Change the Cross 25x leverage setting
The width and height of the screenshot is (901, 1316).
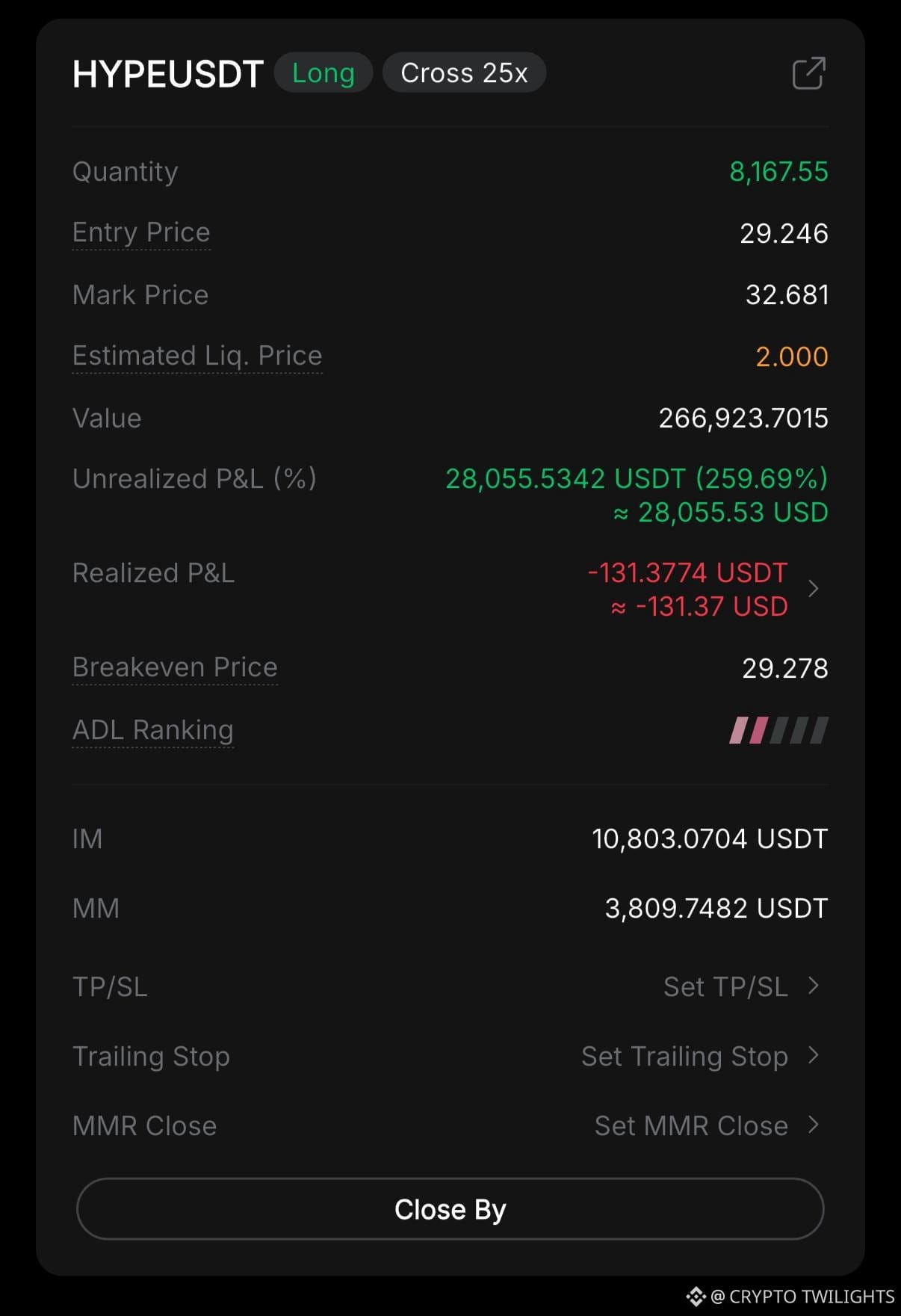(464, 73)
